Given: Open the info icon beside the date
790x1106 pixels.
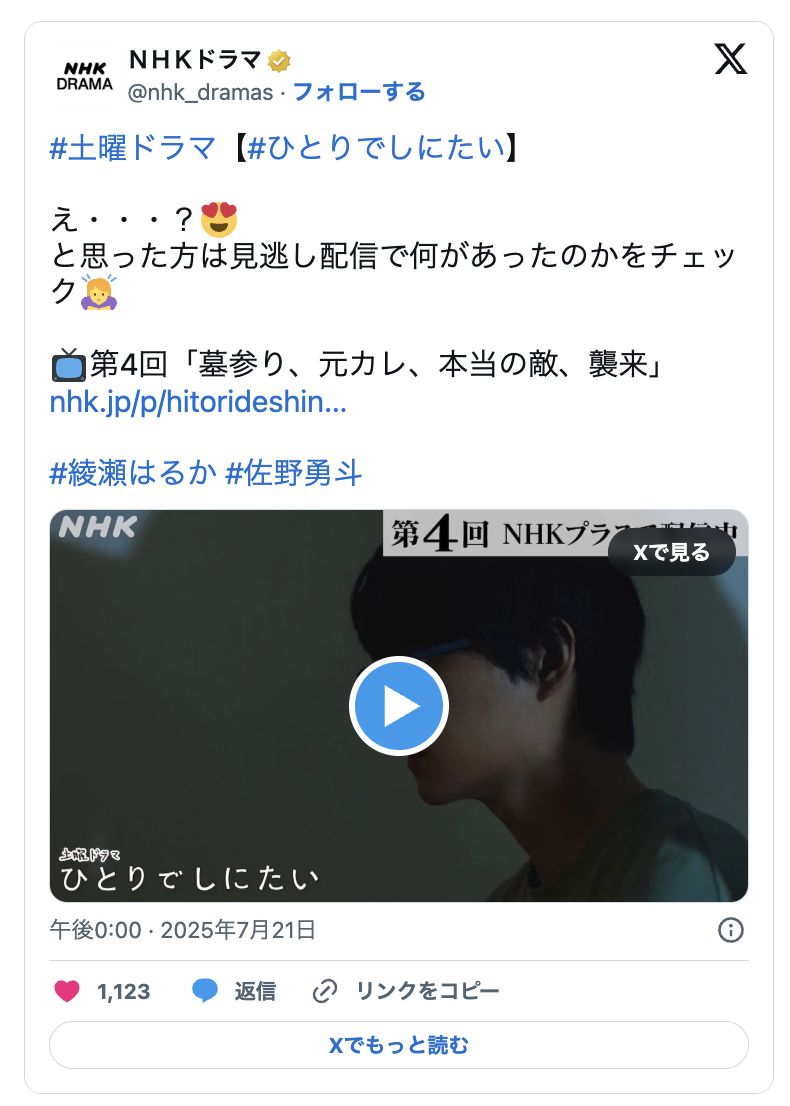Looking at the screenshot, I should pyautogui.click(x=731, y=930).
